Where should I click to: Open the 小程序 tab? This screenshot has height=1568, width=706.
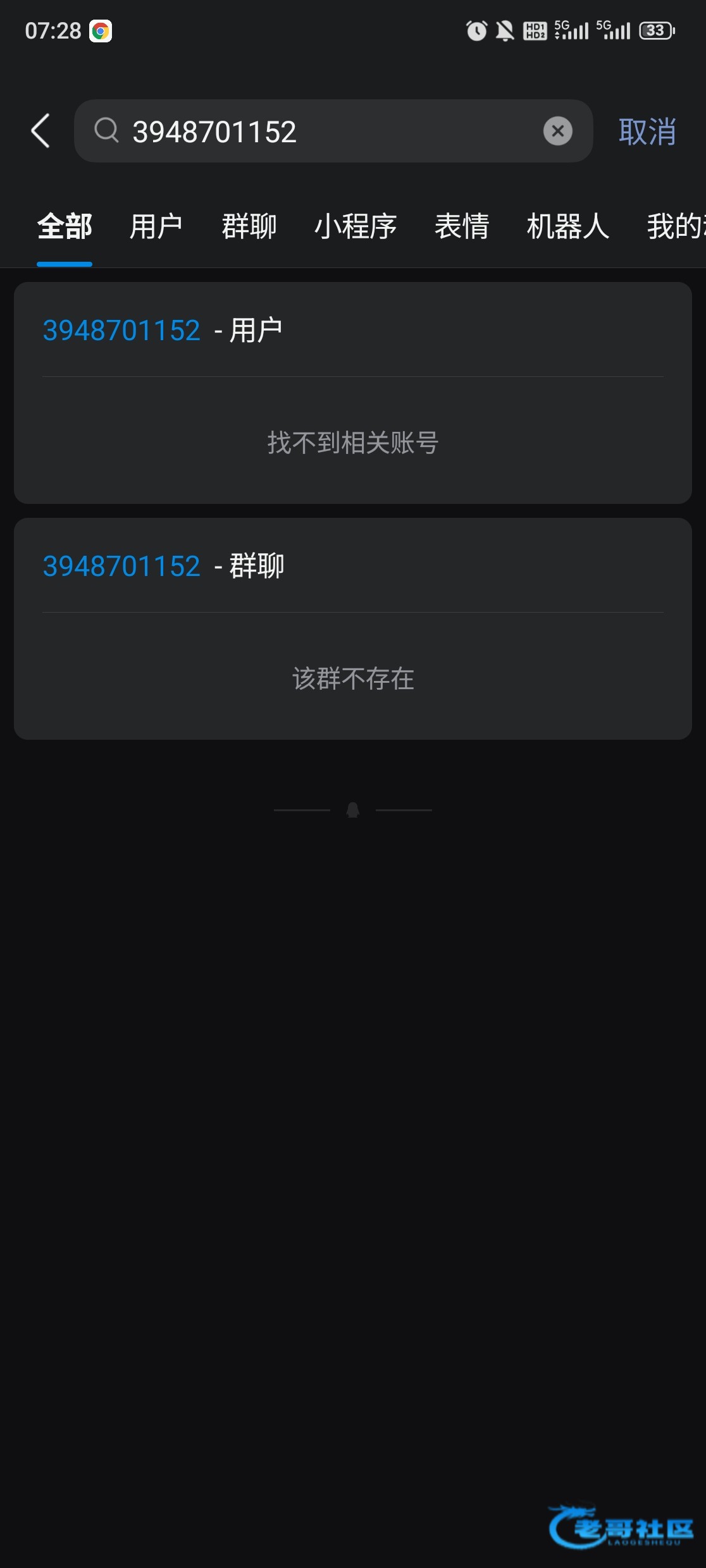pos(356,226)
